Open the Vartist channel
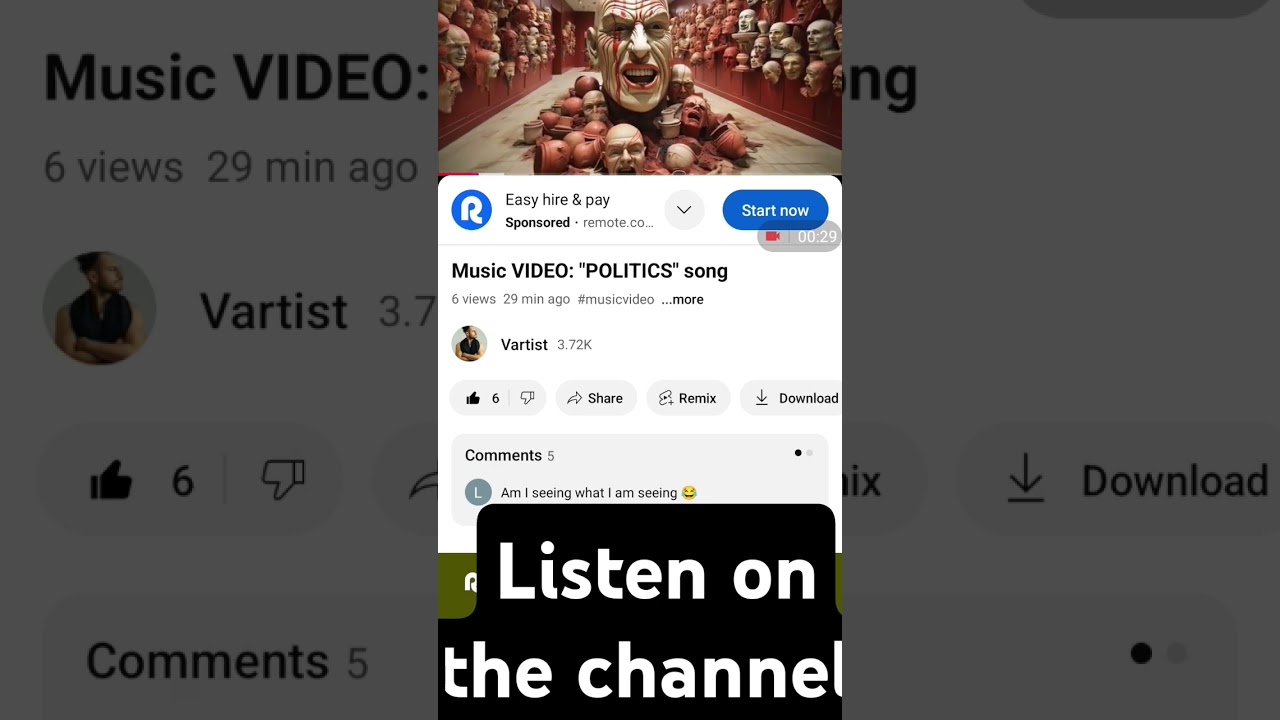The width and height of the screenshot is (1280, 720). [x=524, y=344]
